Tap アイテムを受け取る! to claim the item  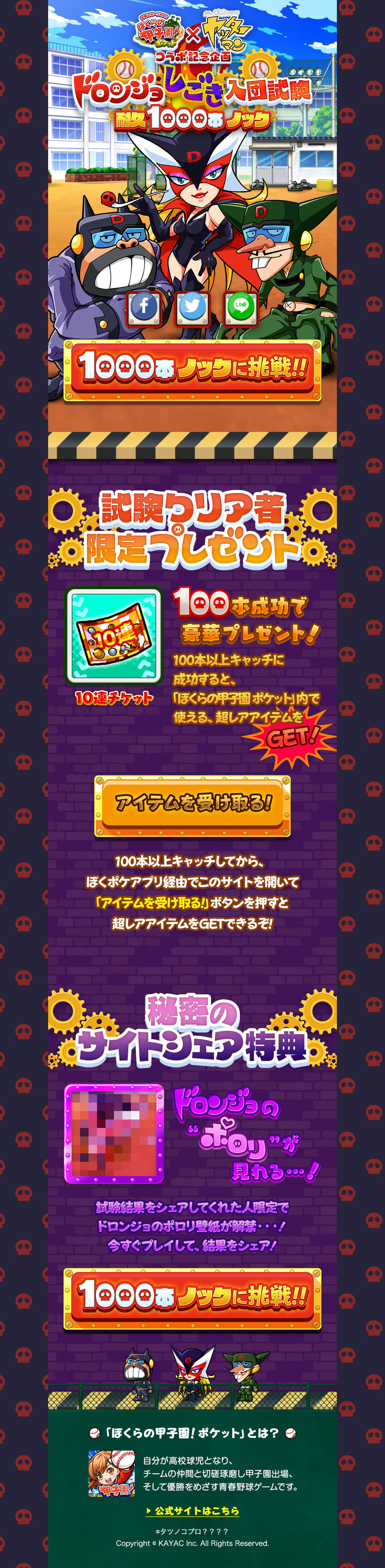click(192, 805)
